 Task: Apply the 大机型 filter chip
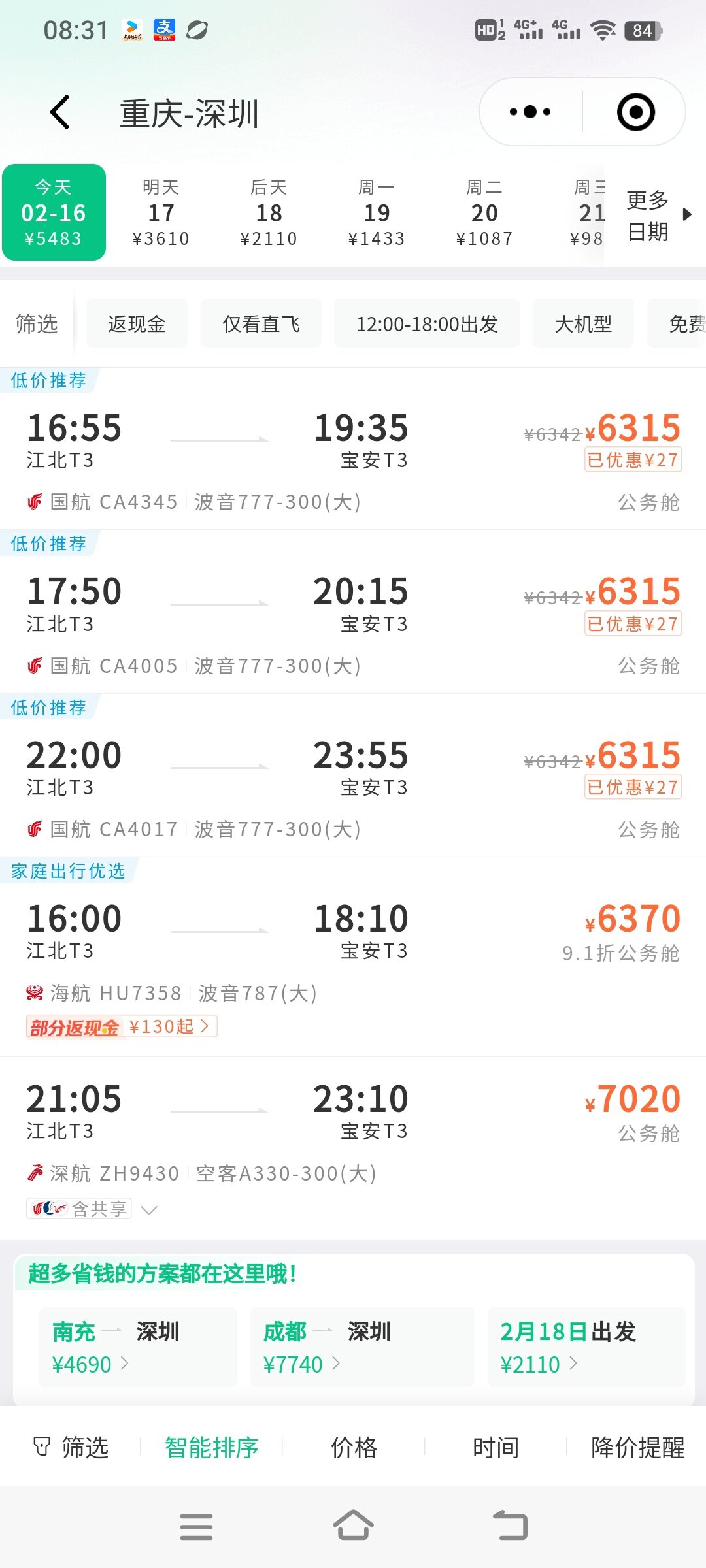(x=583, y=323)
